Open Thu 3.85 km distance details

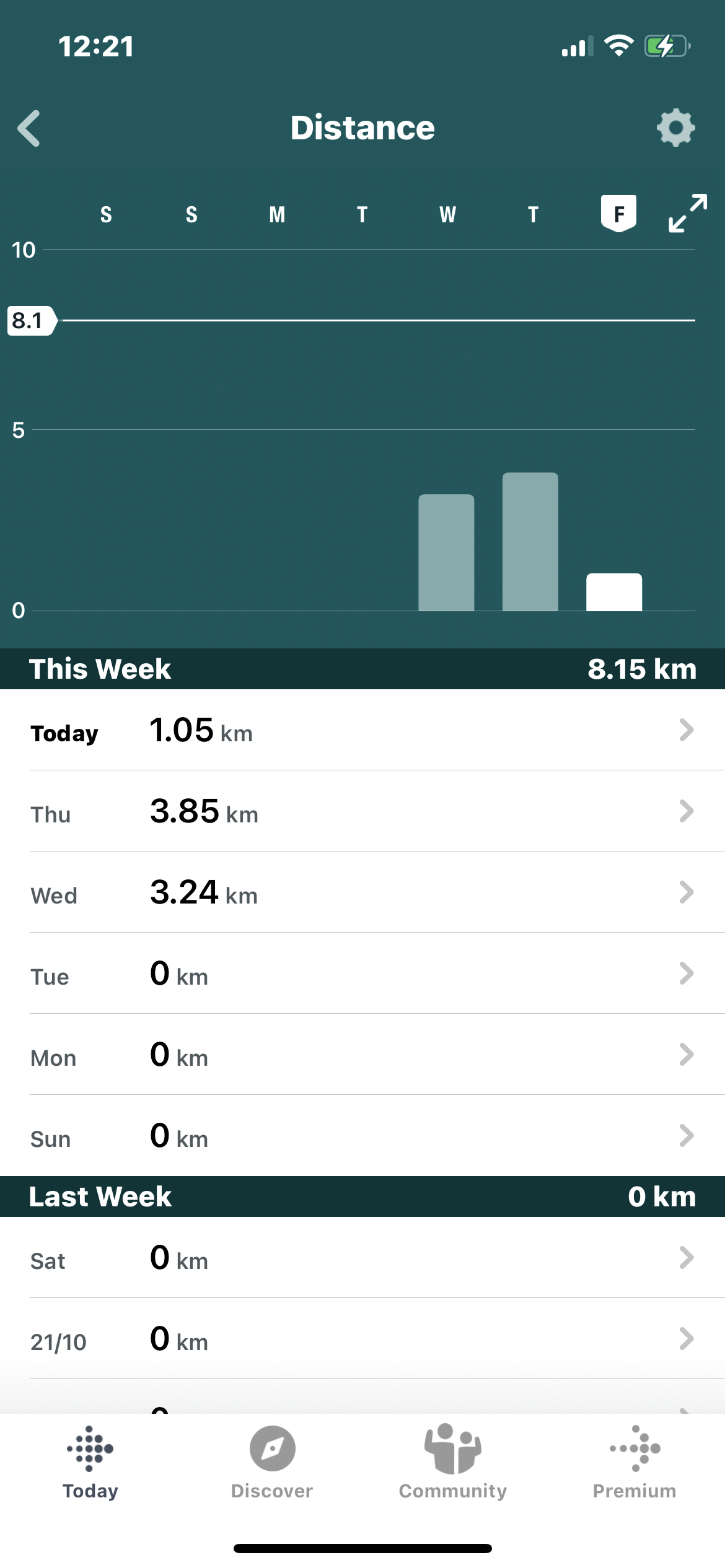tap(362, 811)
